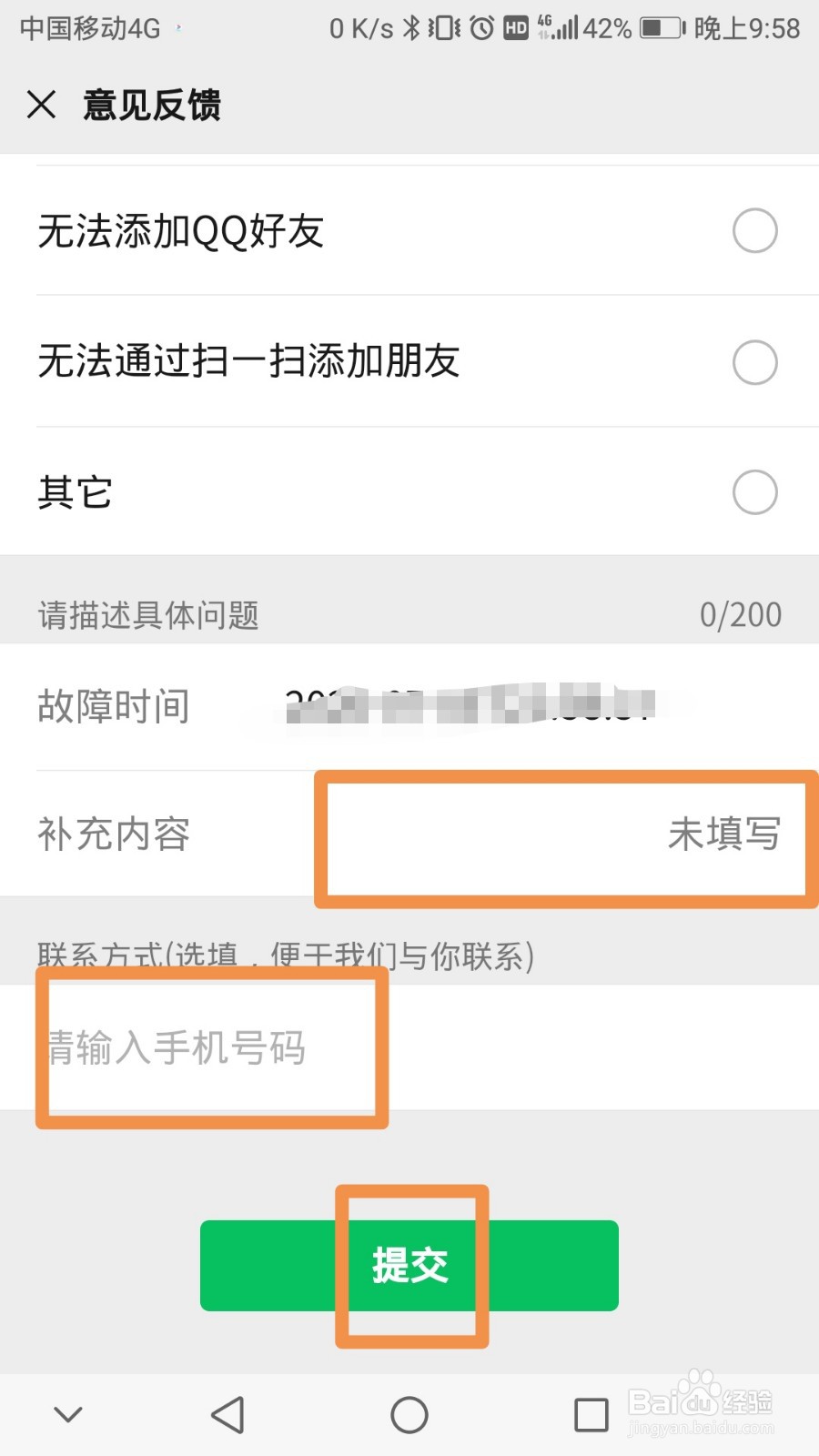Tap the home circle navigation button
Viewport: 819px width, 1456px height.
409,1415
